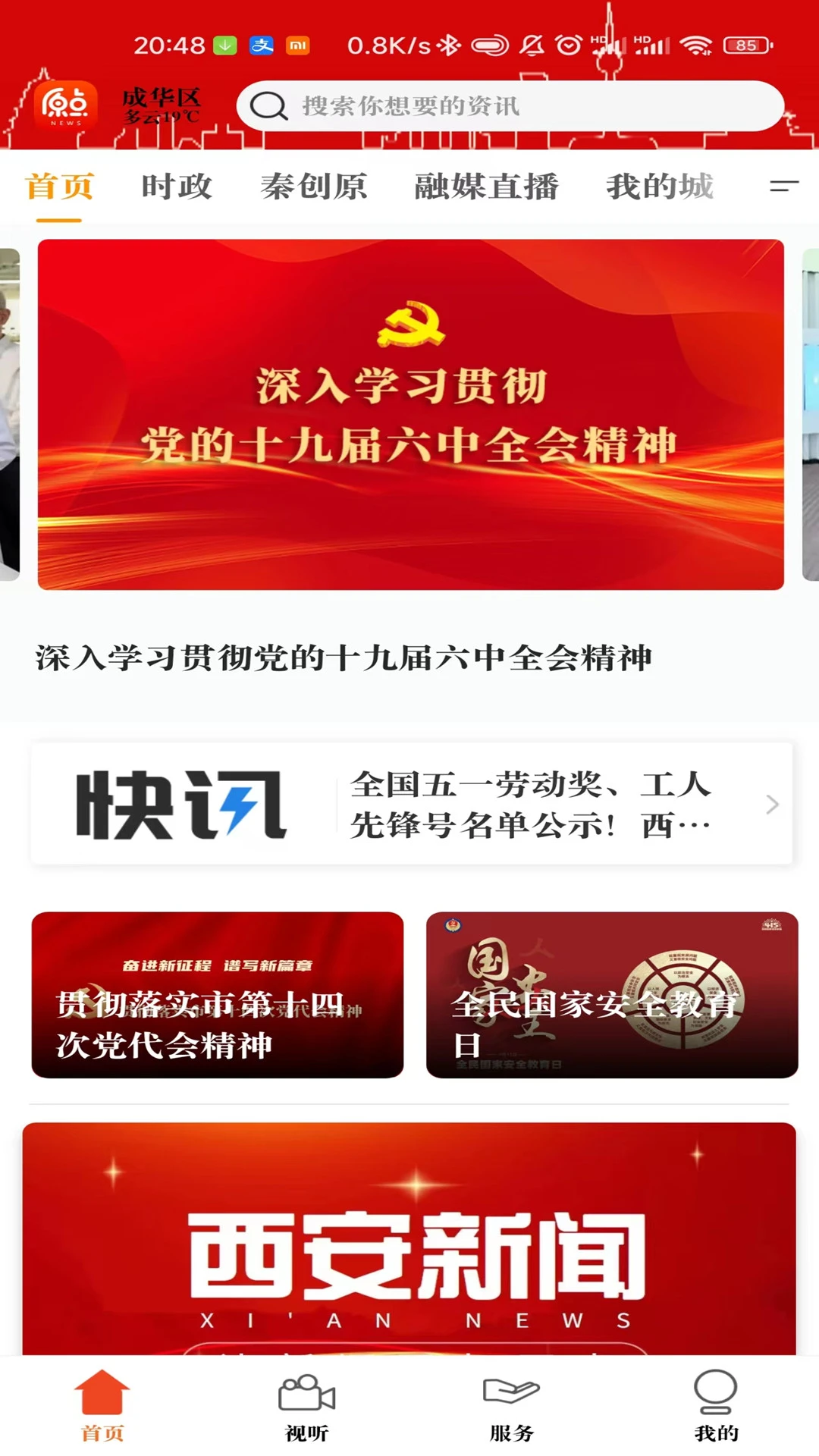This screenshot has width=819, height=1456.
Task: Switch to the 时政 tab
Action: point(176,186)
